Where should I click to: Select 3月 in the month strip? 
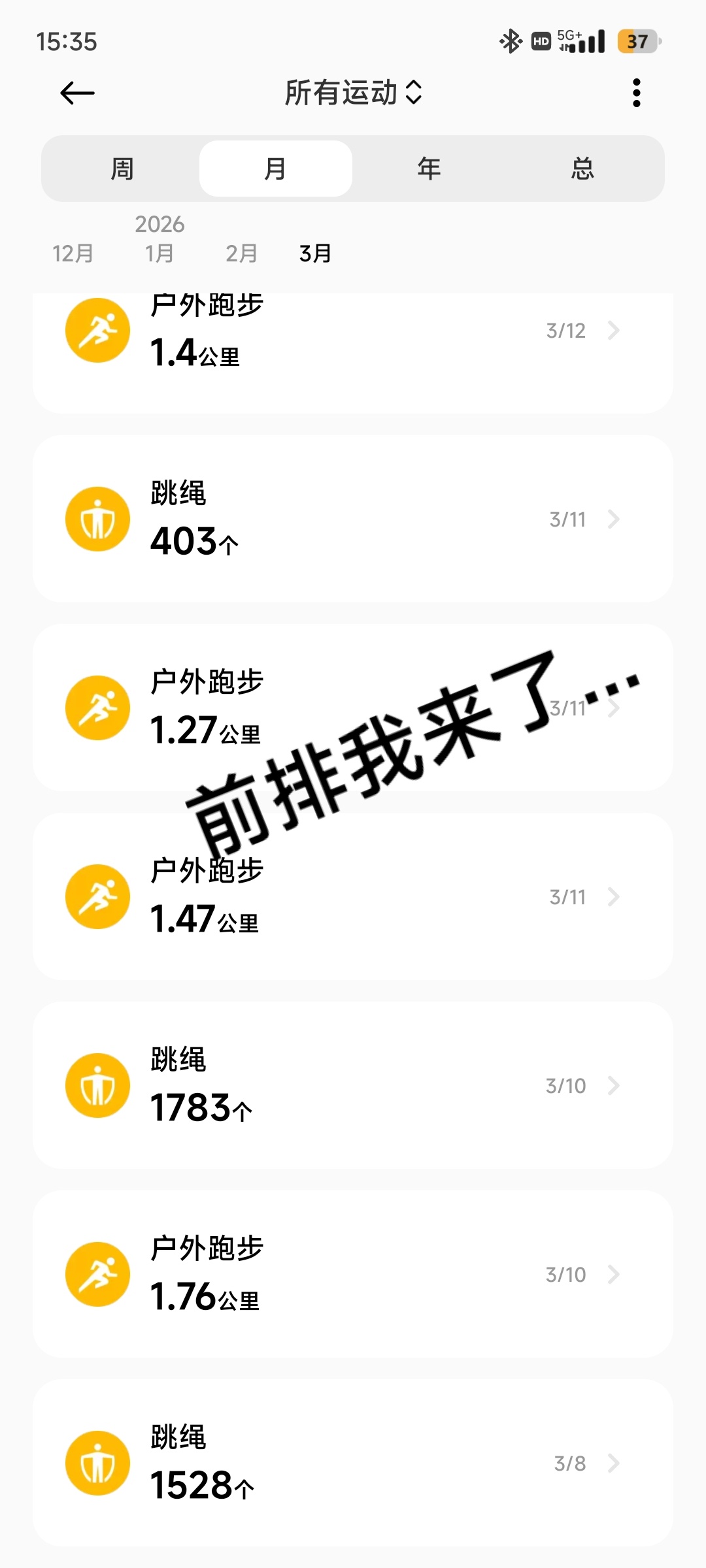pos(315,253)
